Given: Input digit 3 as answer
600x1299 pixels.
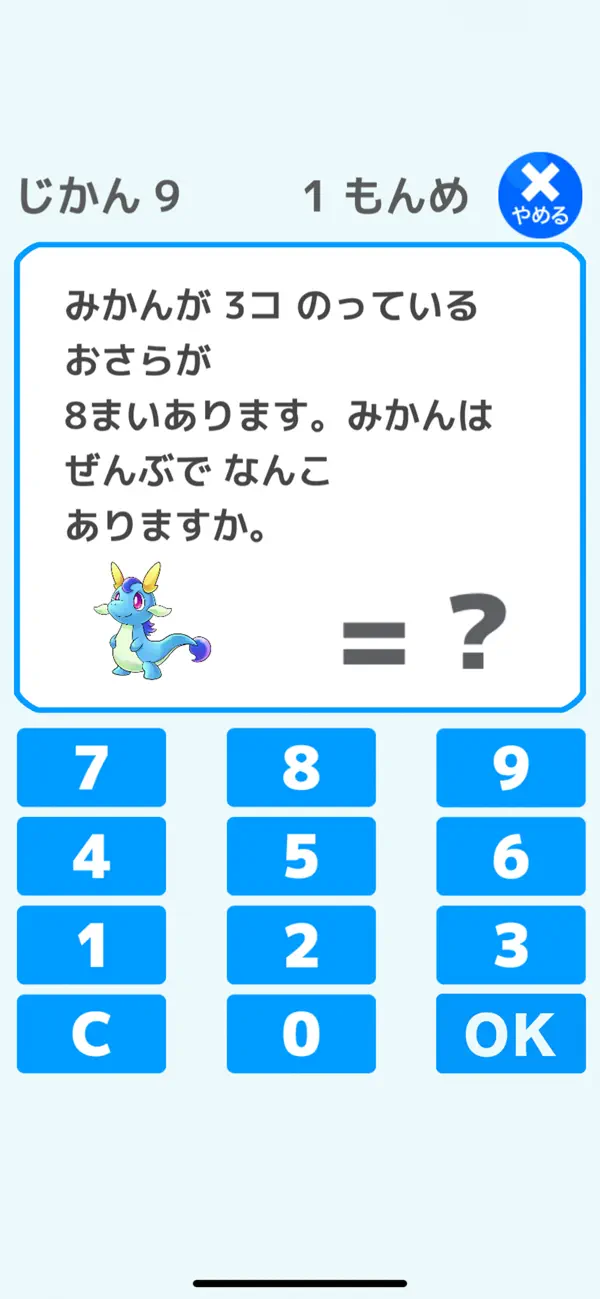Looking at the screenshot, I should coord(511,945).
